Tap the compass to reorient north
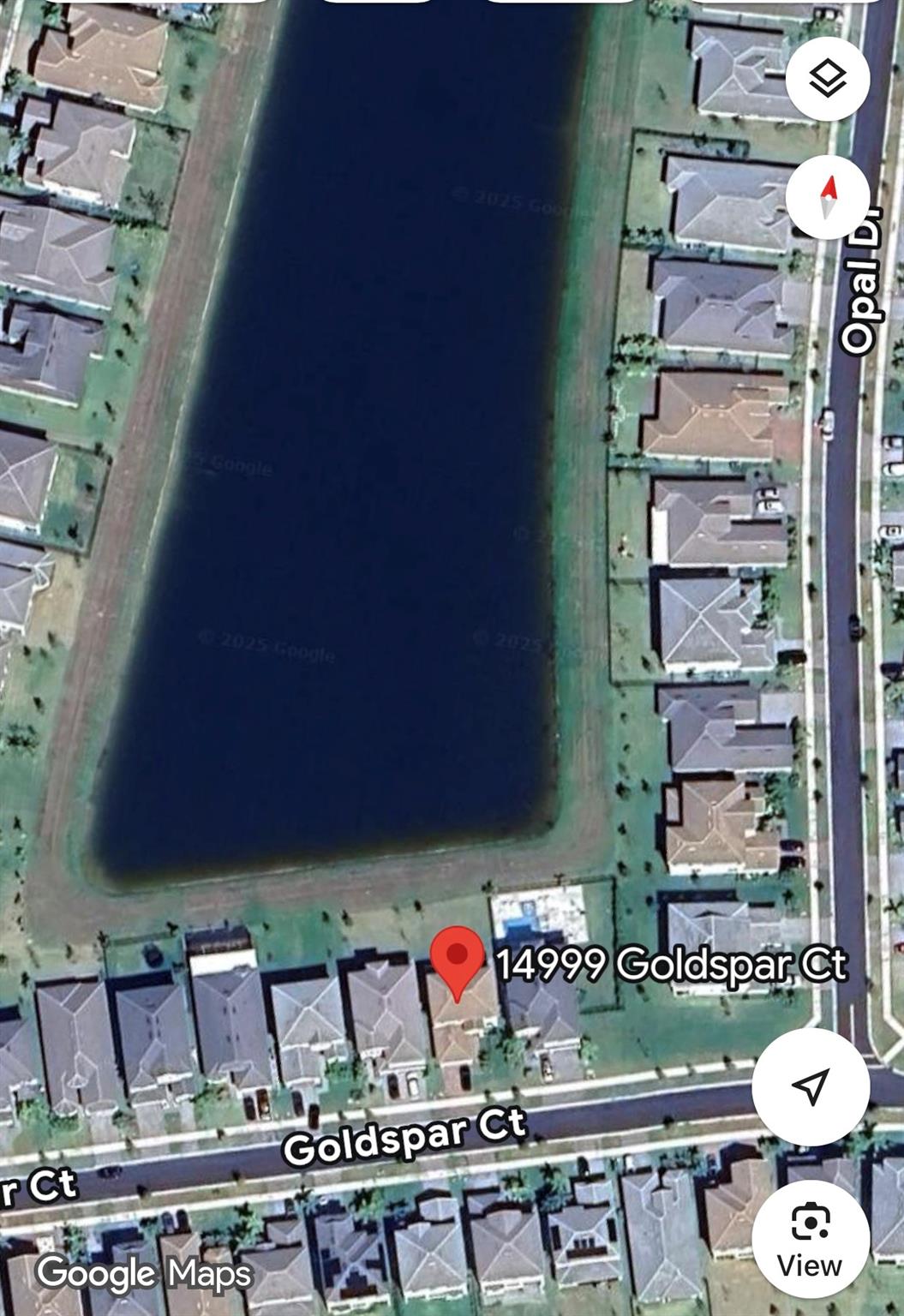 point(827,198)
